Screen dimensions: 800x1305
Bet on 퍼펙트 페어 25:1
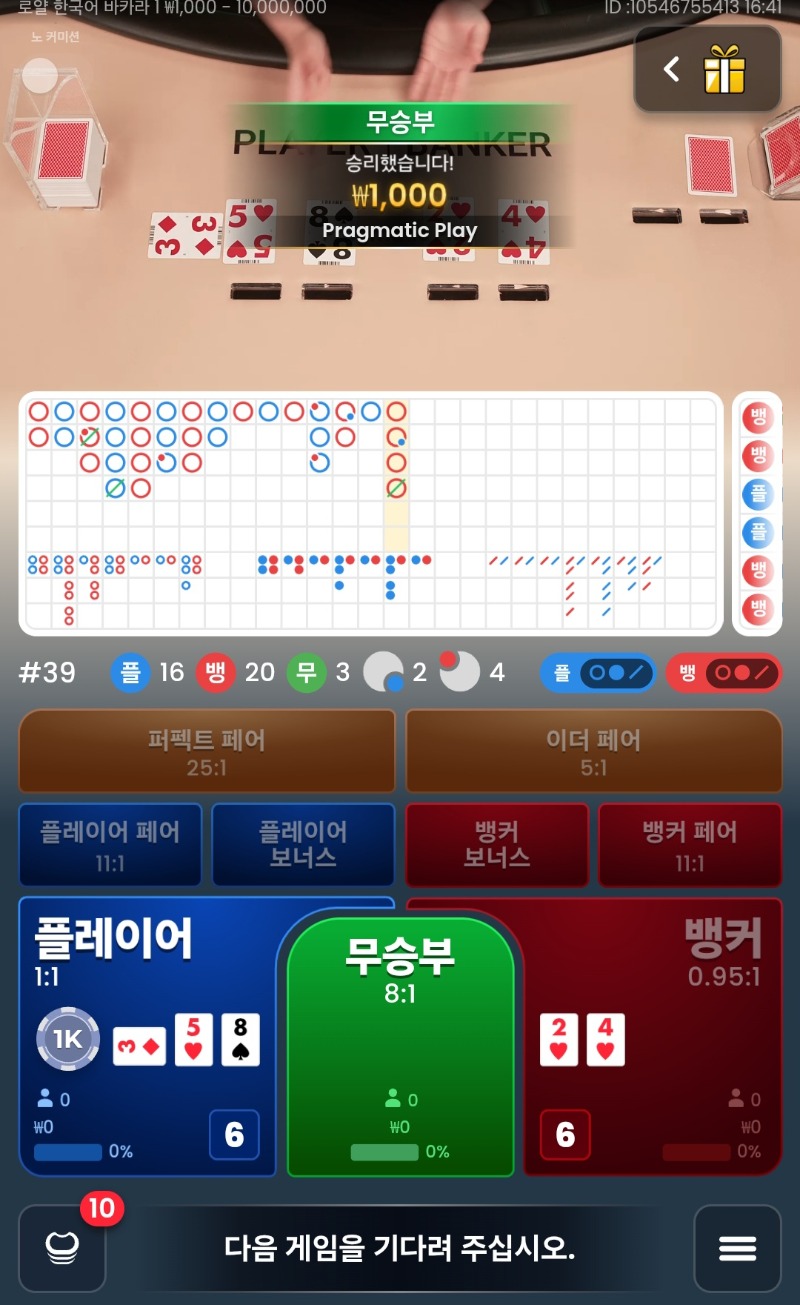click(x=207, y=752)
